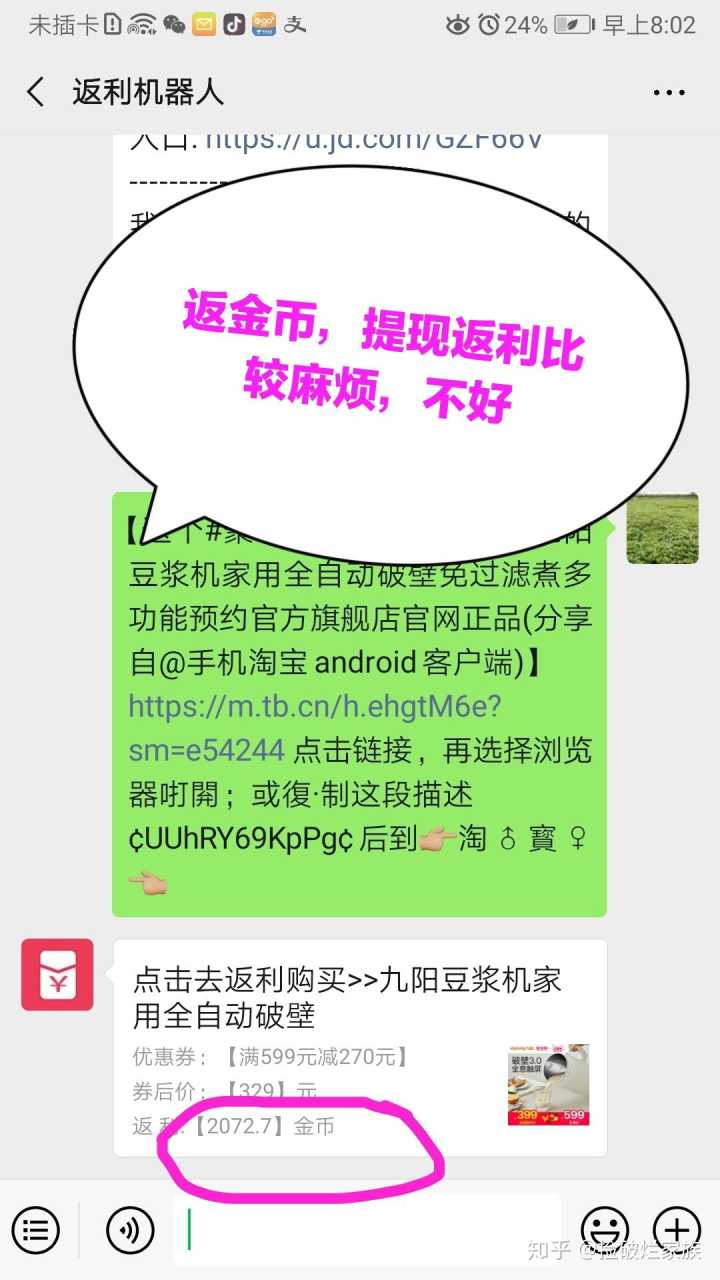Go back from 返利机器人 chat

[36, 92]
